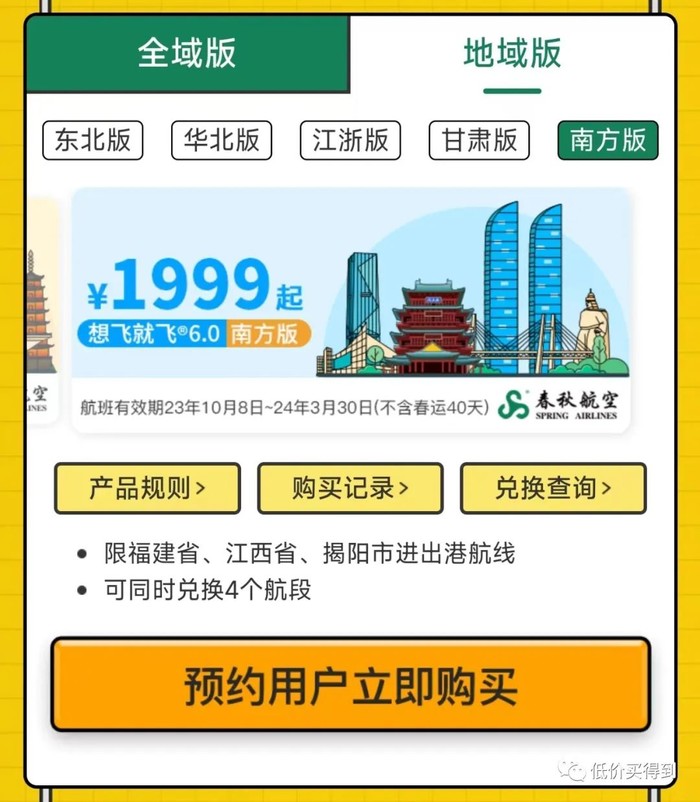Select the 东北版 chip
The width and height of the screenshot is (700, 802).
[93, 140]
